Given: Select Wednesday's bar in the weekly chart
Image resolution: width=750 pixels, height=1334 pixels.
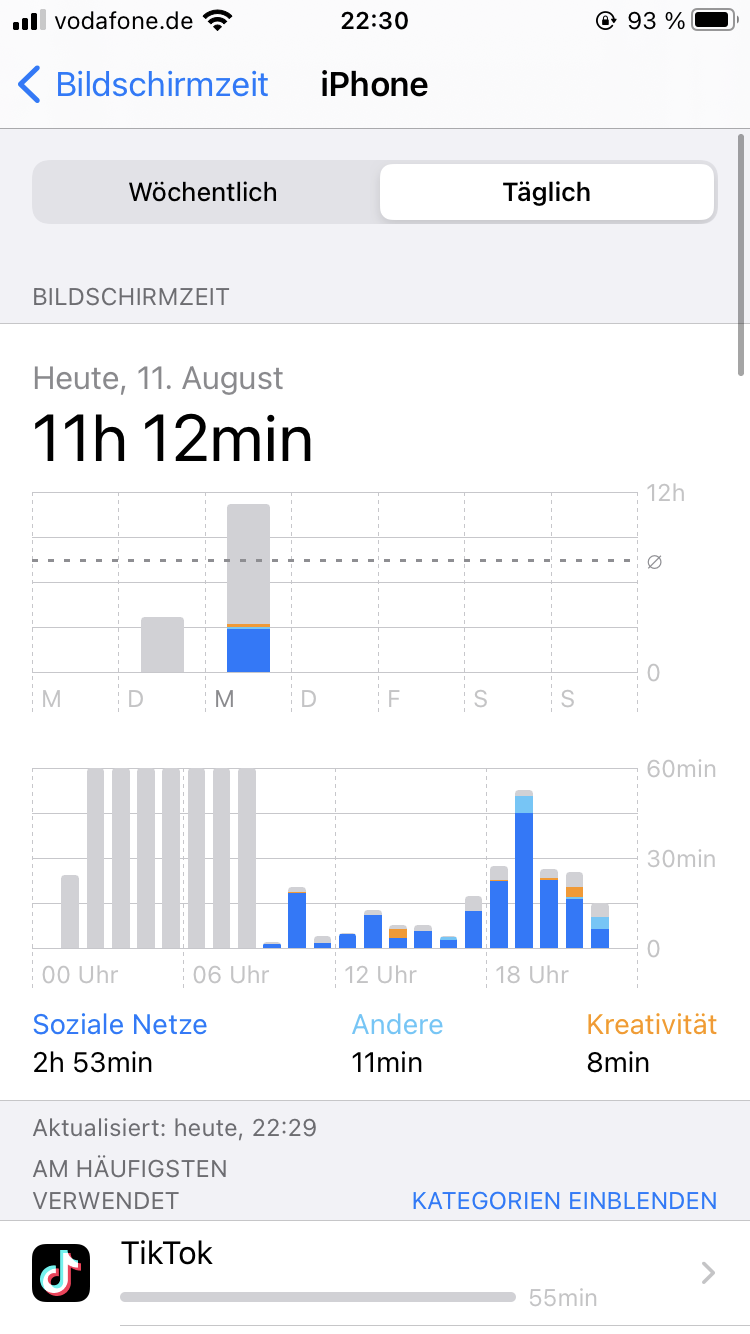Looking at the screenshot, I should (x=248, y=588).
